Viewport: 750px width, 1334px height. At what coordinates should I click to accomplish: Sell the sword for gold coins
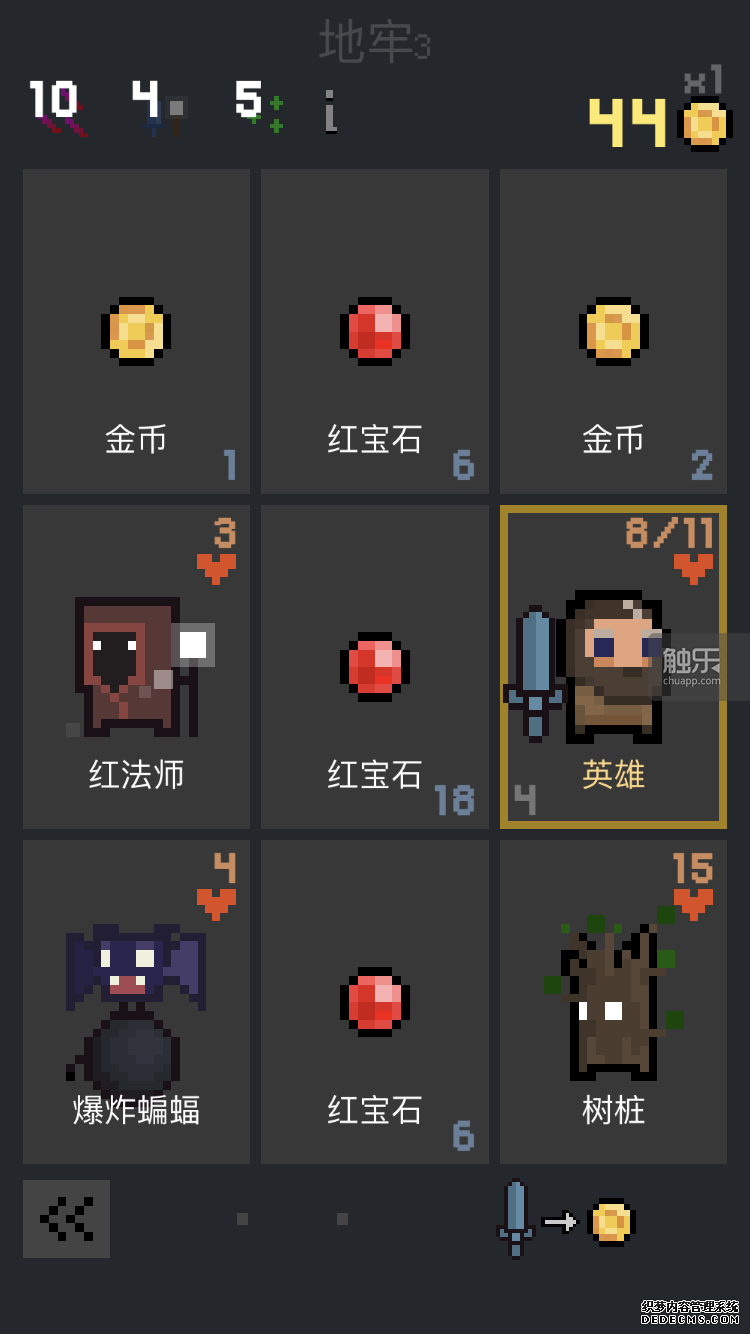click(566, 1220)
